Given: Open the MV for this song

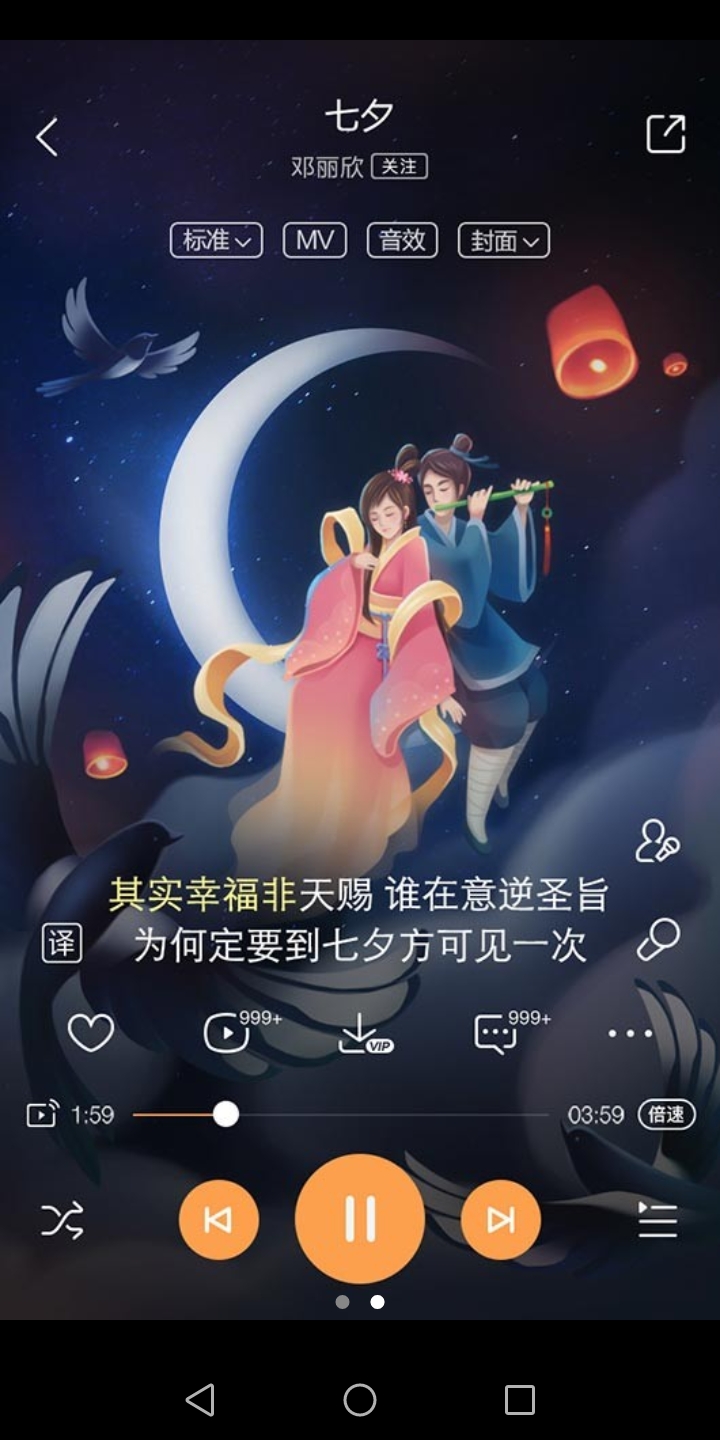Looking at the screenshot, I should coord(315,240).
